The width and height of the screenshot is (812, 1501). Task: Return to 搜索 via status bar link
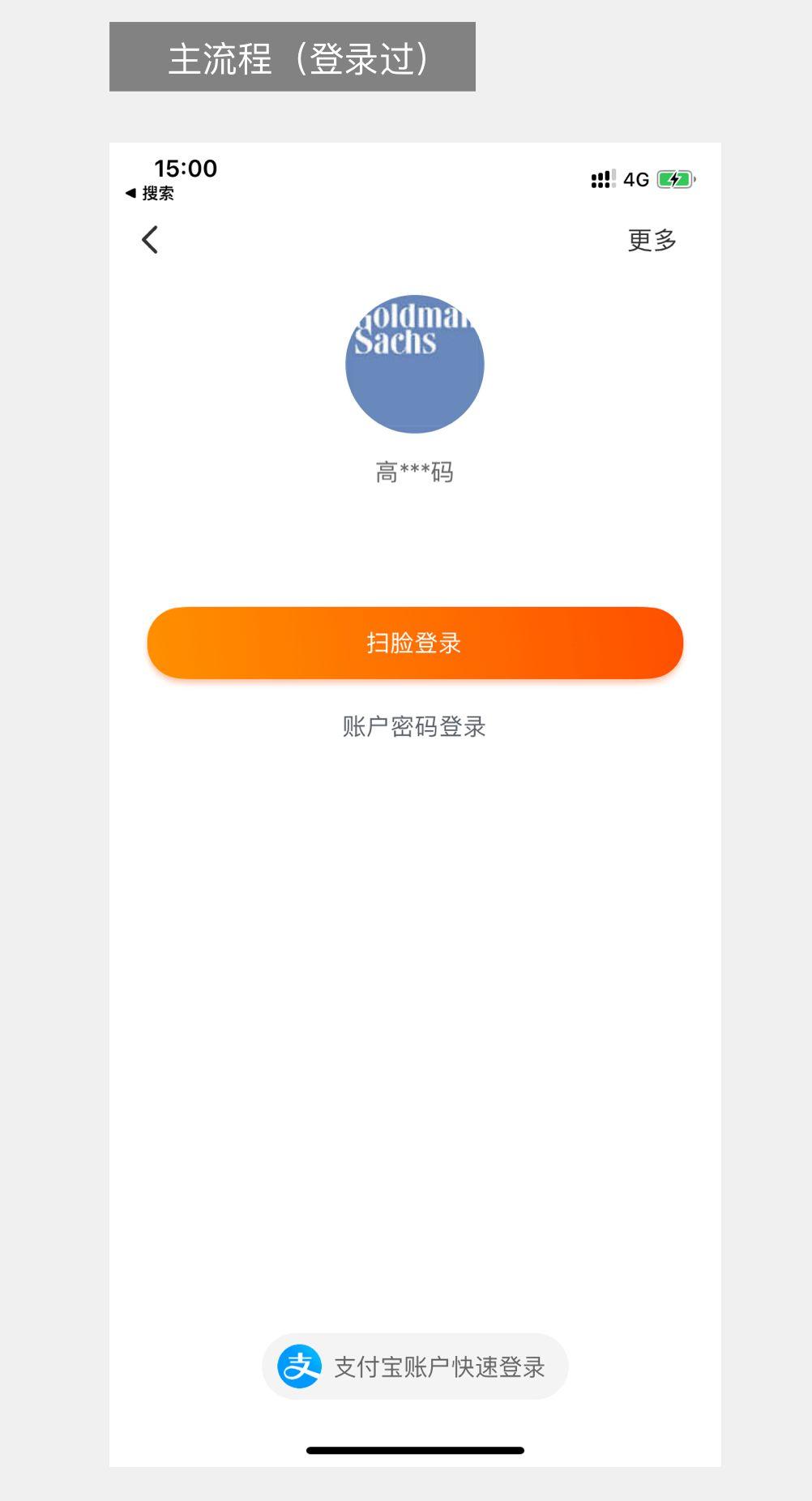[150, 193]
